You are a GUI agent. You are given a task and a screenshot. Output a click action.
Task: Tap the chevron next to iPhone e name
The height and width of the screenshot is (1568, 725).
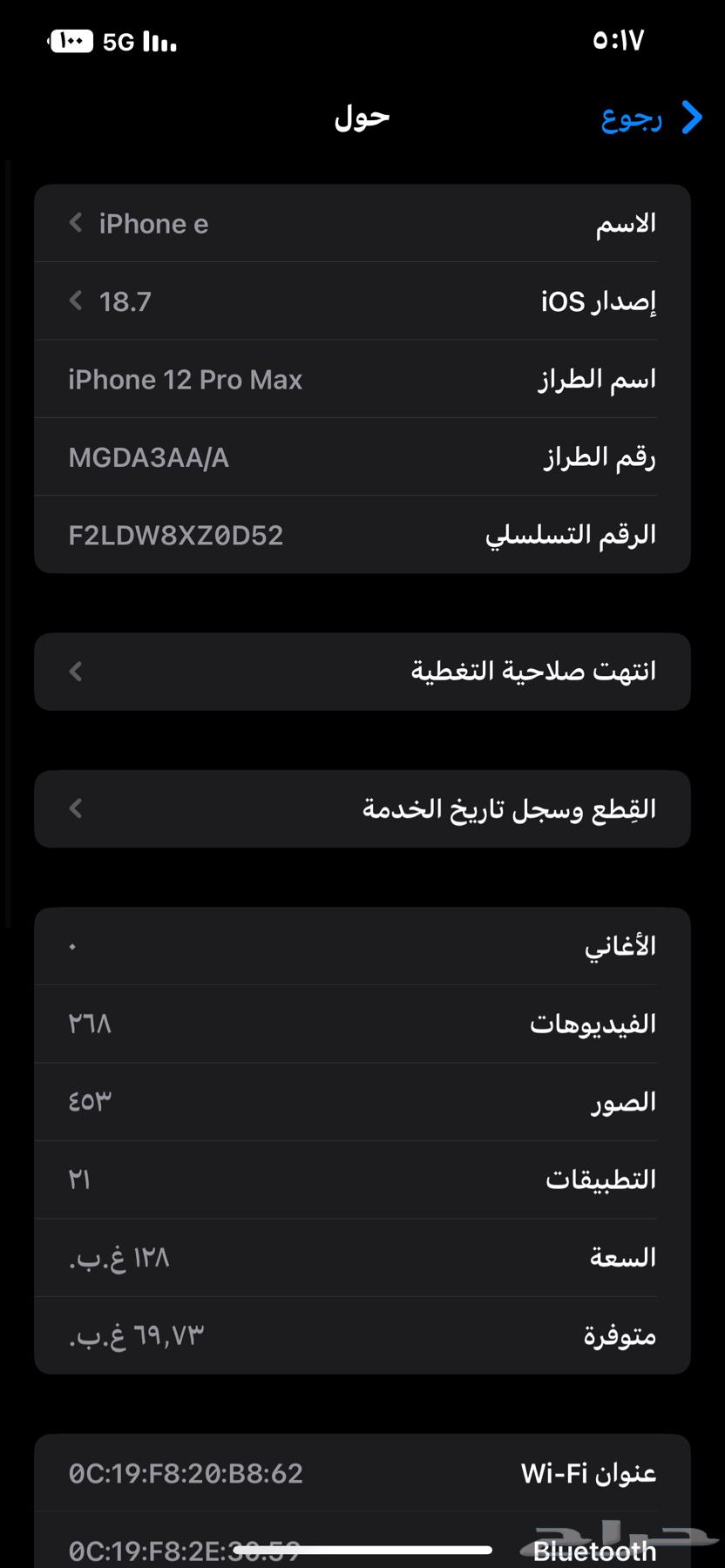(75, 223)
